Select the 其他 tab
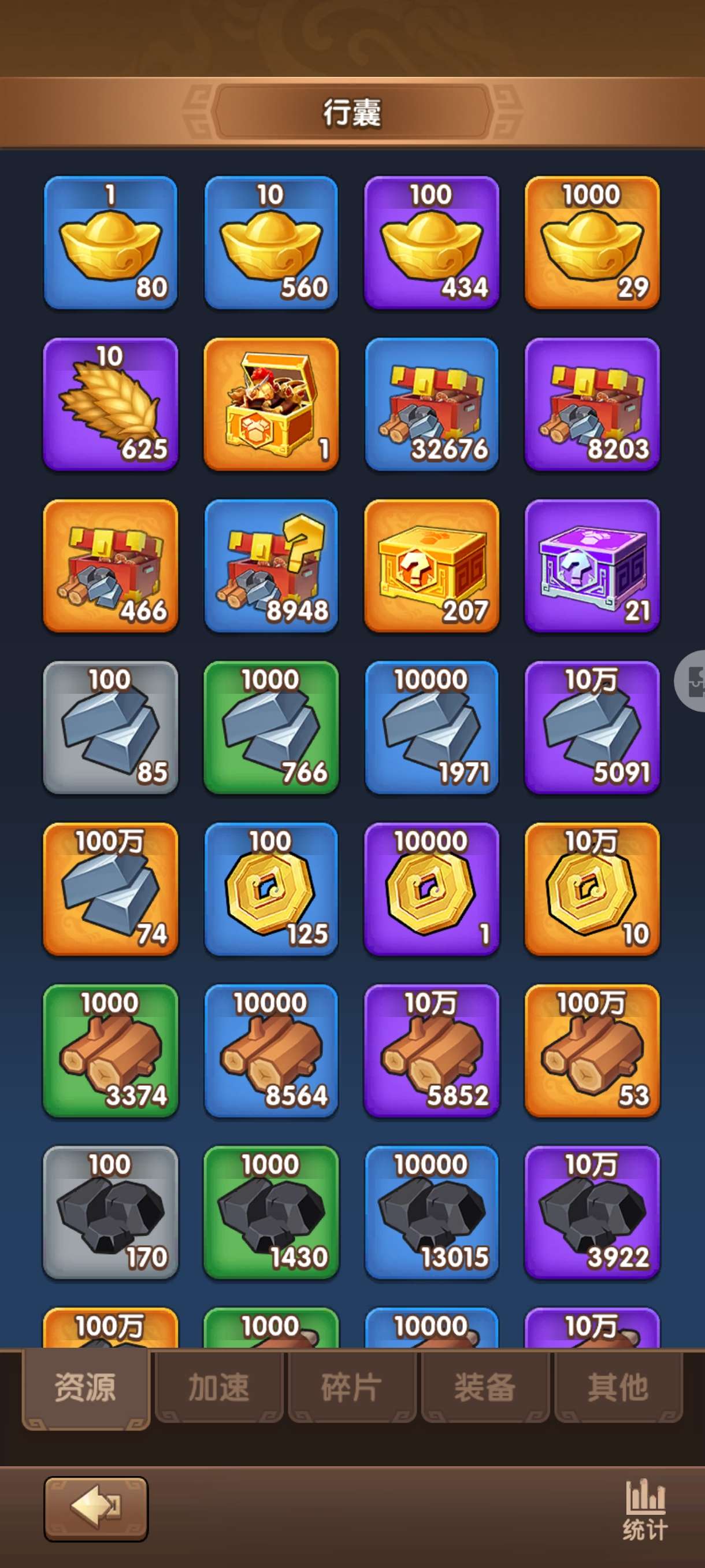This screenshot has width=705, height=1568. 618,1388
